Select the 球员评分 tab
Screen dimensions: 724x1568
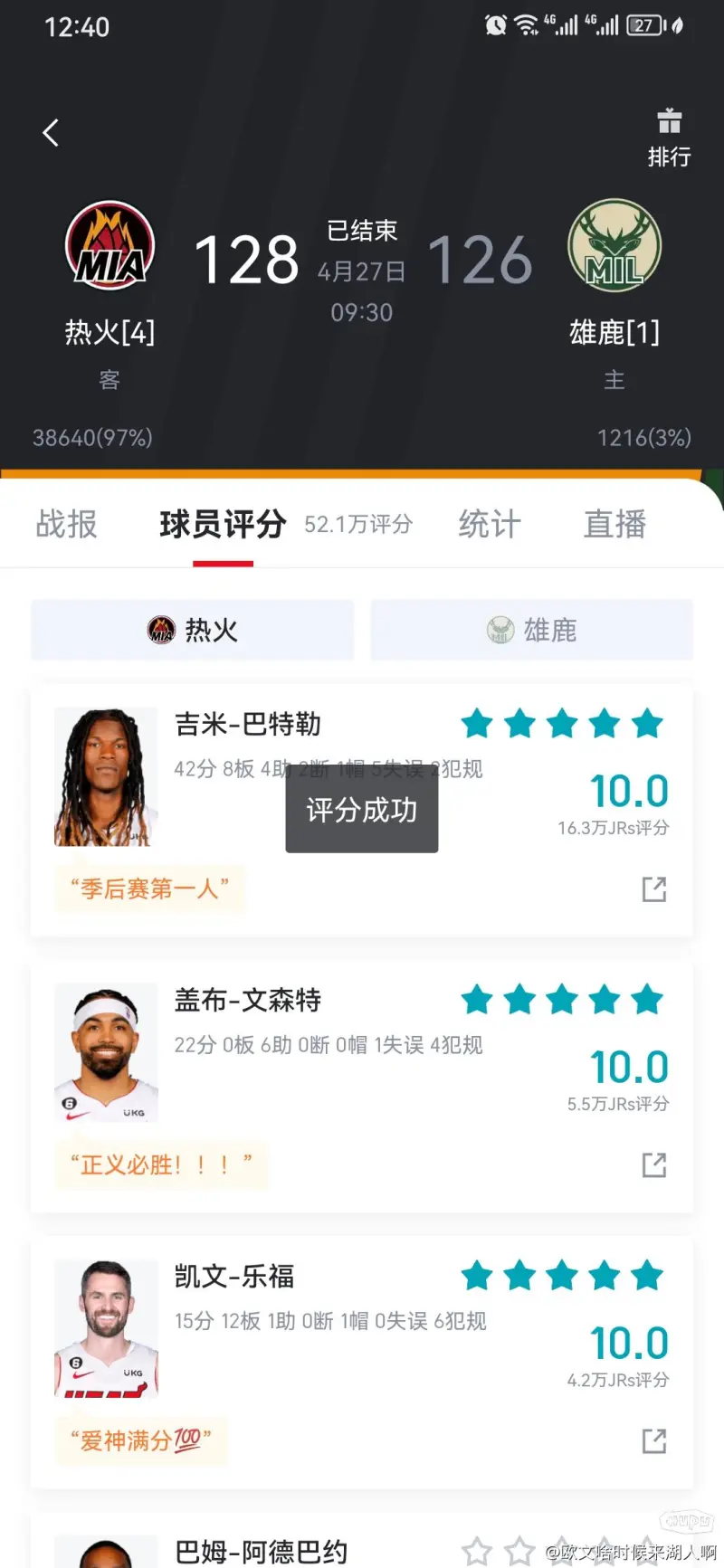223,524
